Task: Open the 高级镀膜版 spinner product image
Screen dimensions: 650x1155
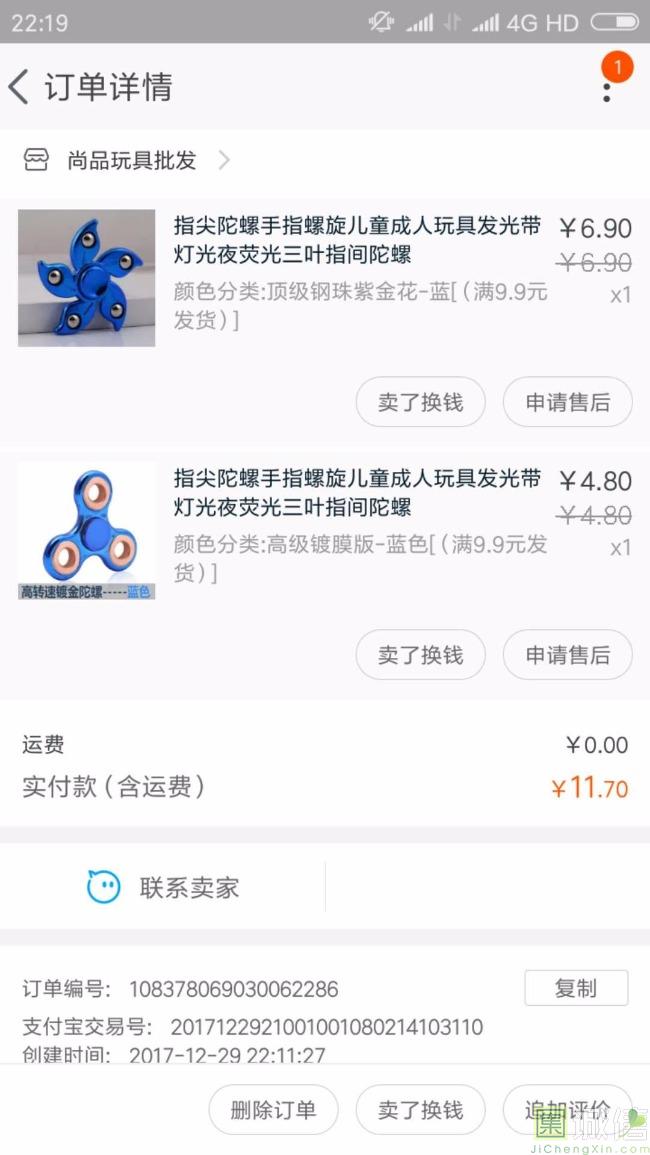Action: [86, 530]
